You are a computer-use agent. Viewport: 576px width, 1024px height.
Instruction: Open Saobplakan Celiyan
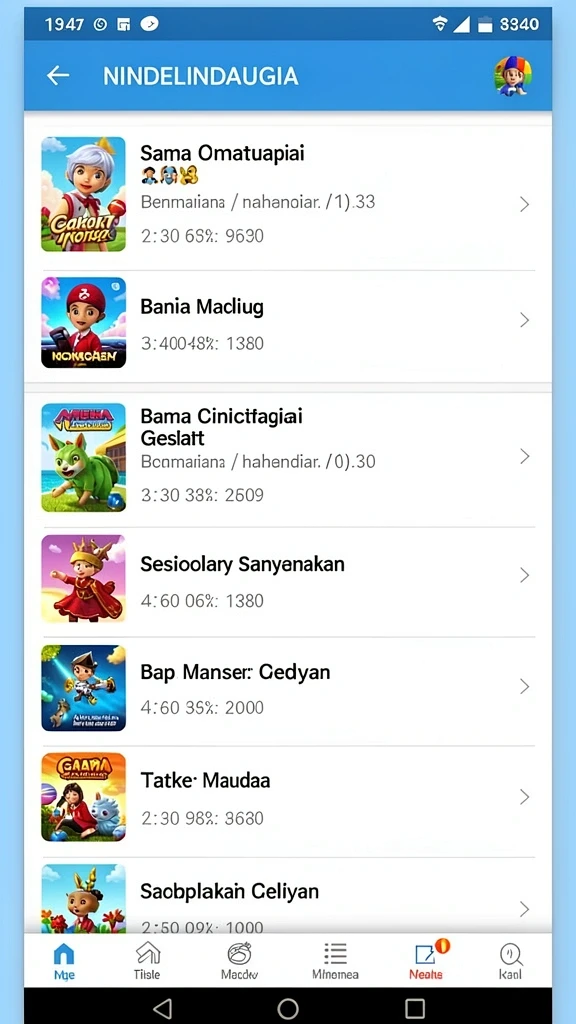288,897
